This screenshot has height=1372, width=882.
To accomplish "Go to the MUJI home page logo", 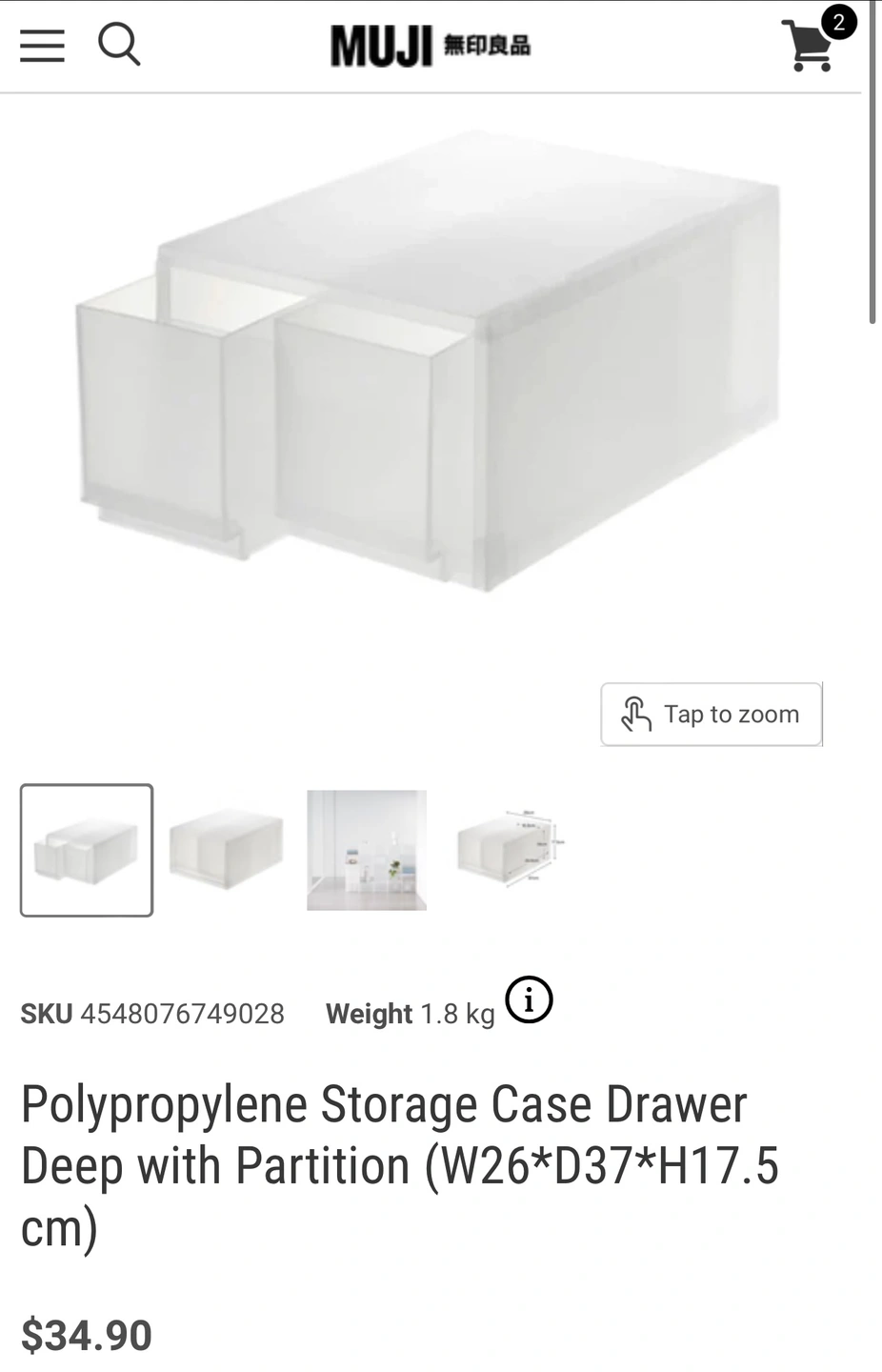I will pyautogui.click(x=431, y=46).
